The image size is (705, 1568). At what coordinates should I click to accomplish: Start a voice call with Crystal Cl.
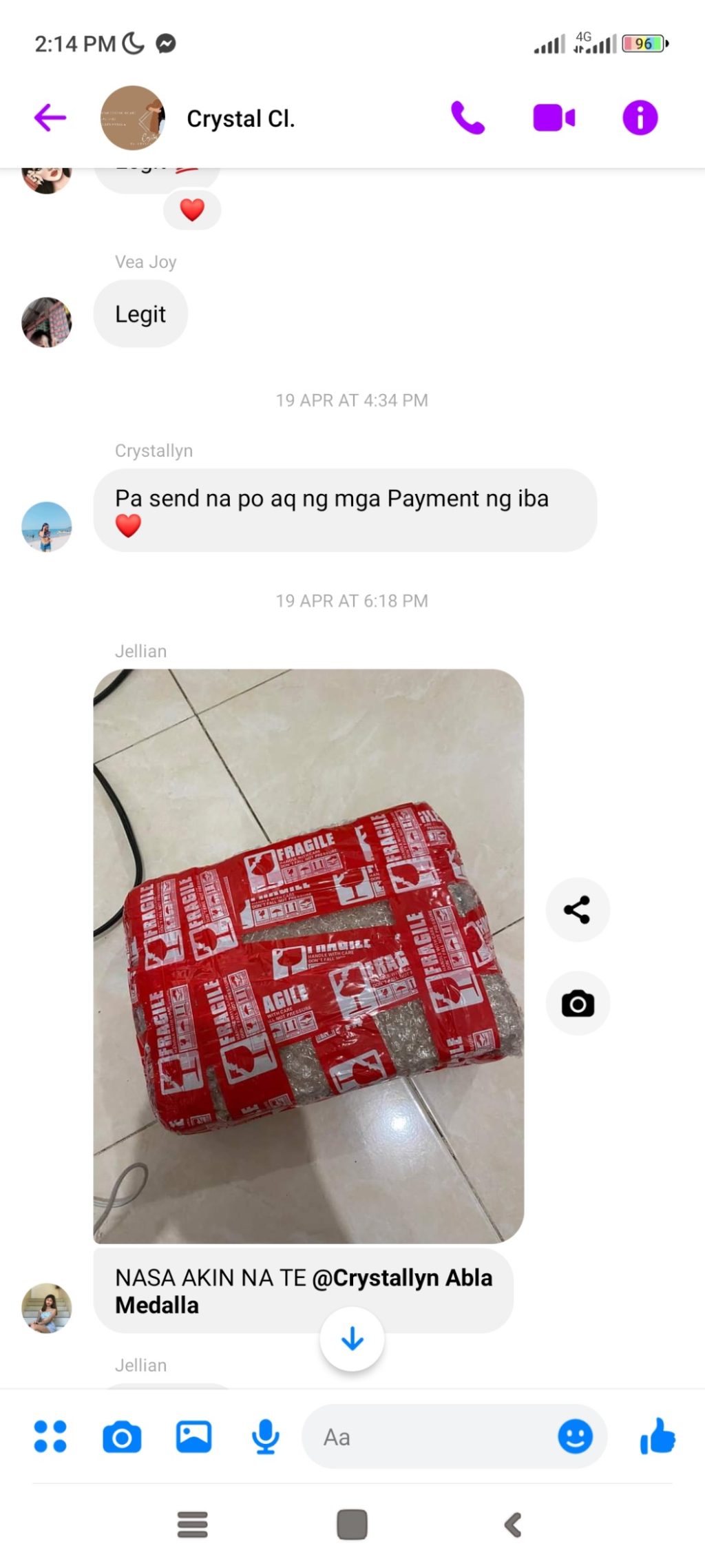point(467,118)
